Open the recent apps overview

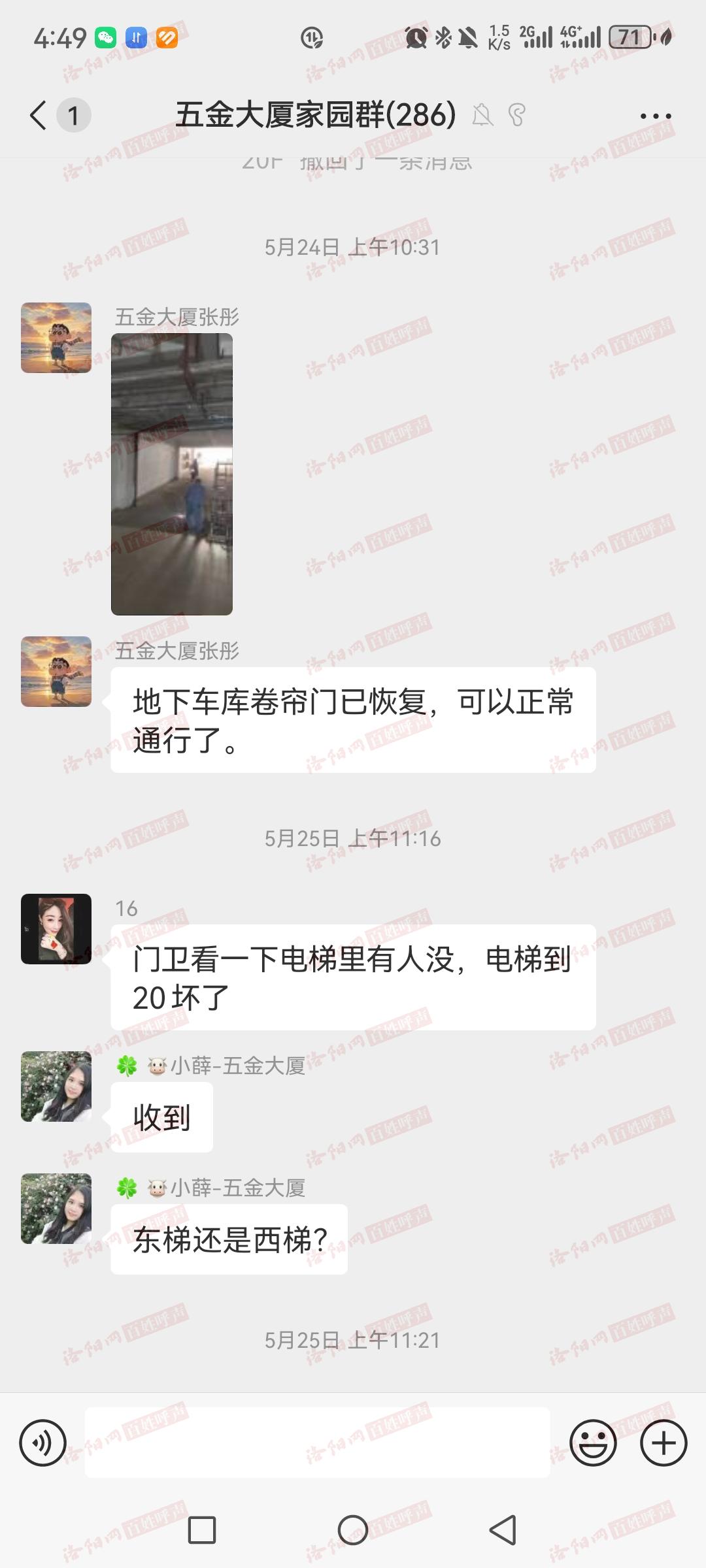pyautogui.click(x=202, y=1530)
